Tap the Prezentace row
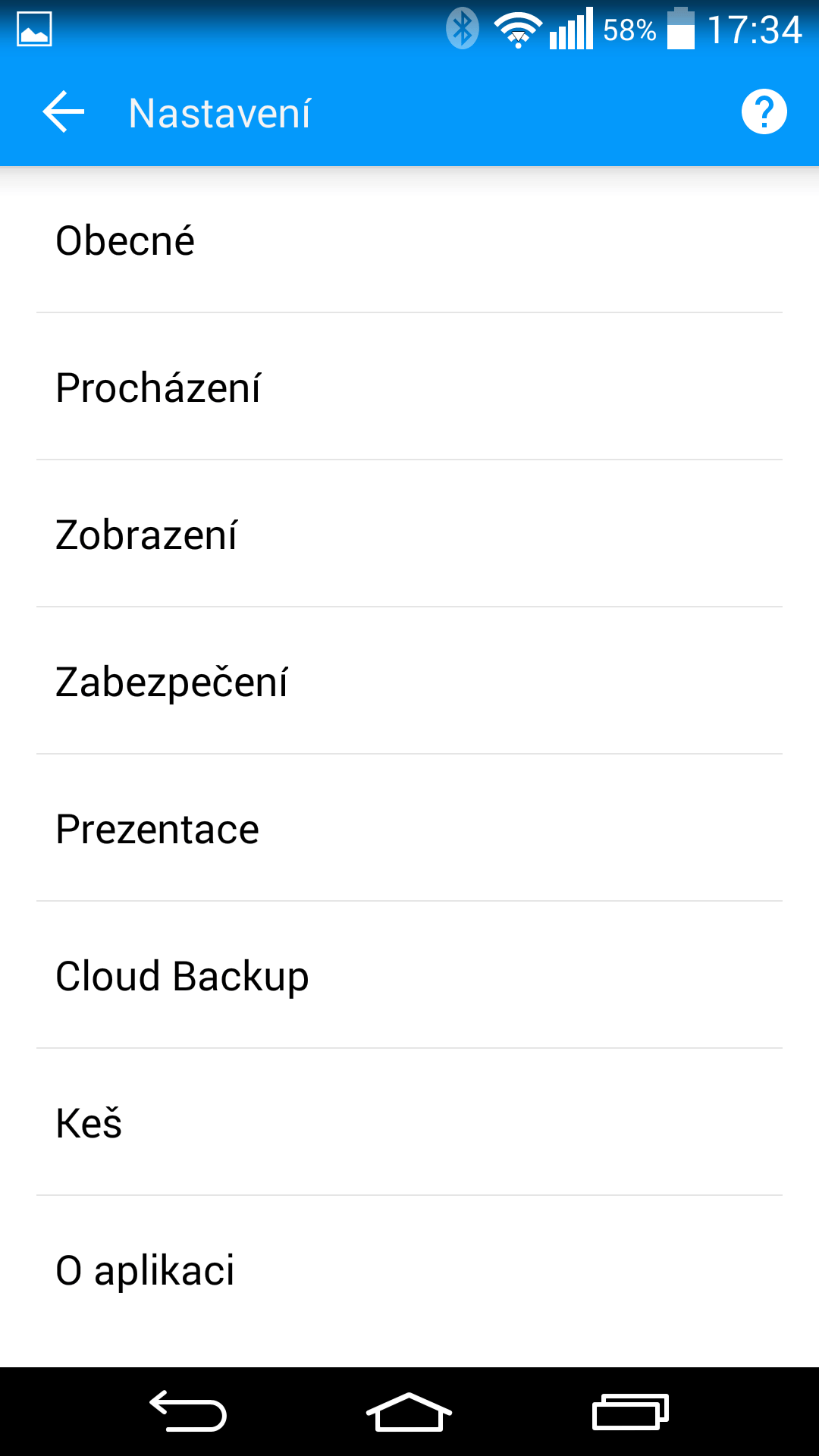Image resolution: width=819 pixels, height=1456 pixels. click(409, 828)
